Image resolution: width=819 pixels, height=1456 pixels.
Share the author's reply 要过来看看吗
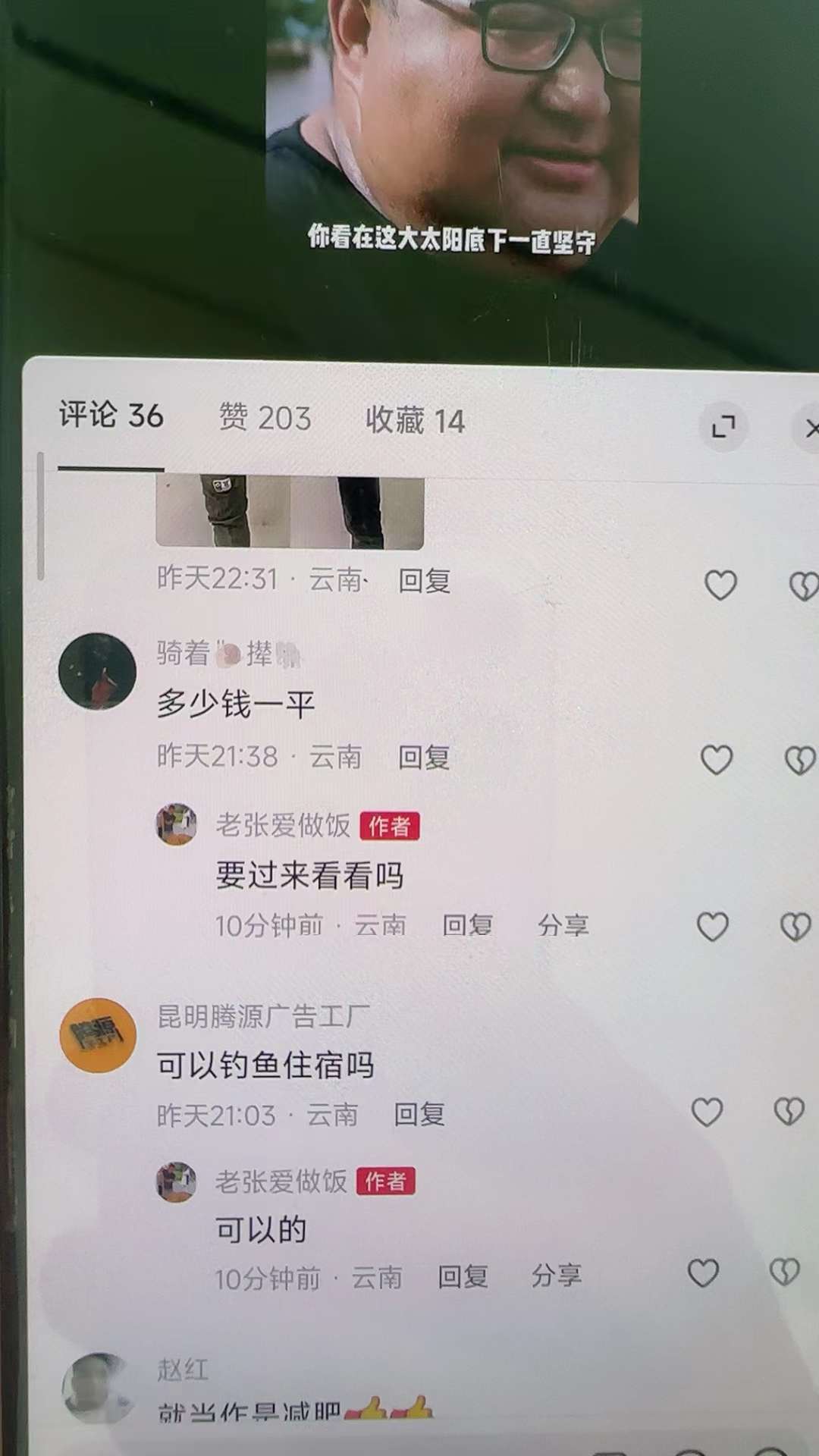pyautogui.click(x=563, y=925)
